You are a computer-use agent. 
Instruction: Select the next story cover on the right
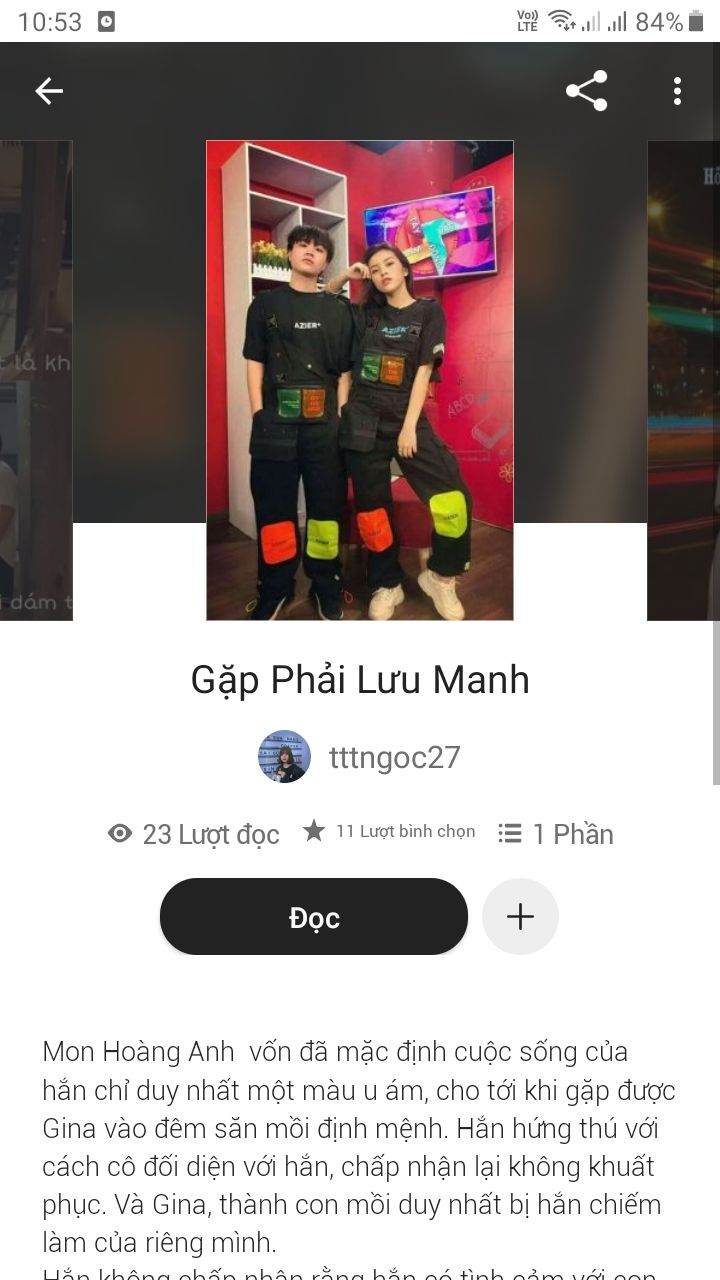(684, 380)
